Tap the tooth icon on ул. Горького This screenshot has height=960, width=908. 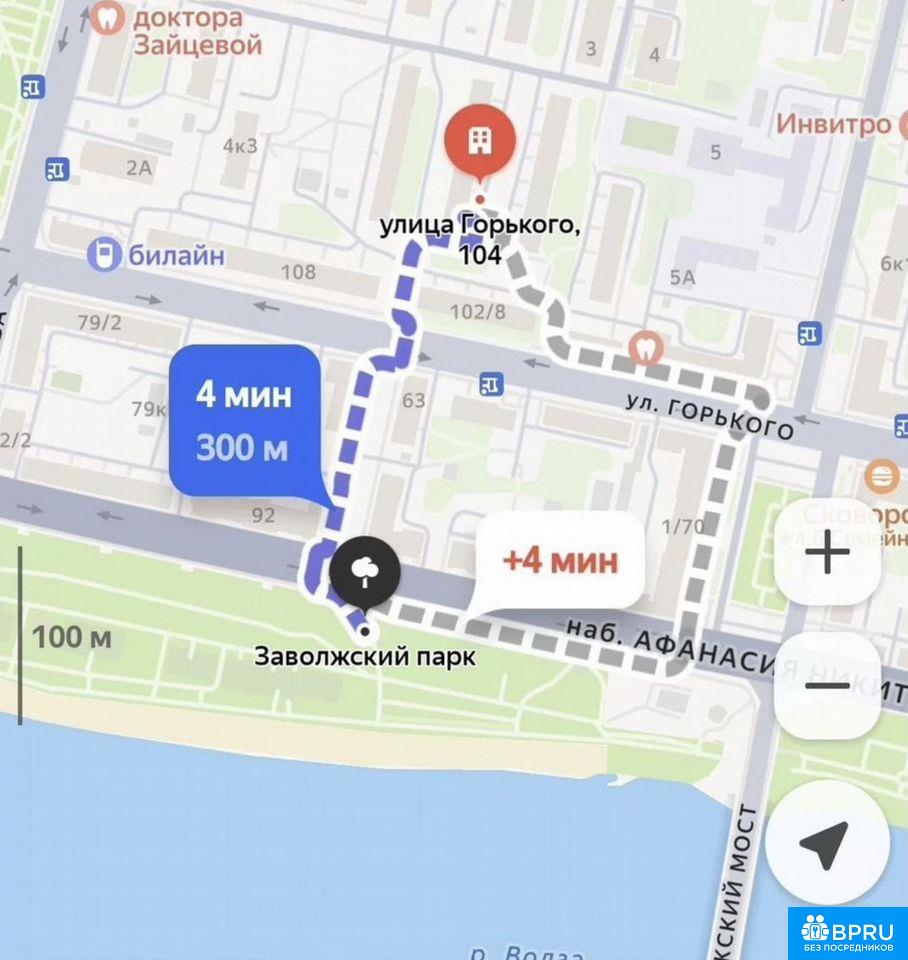(646, 347)
